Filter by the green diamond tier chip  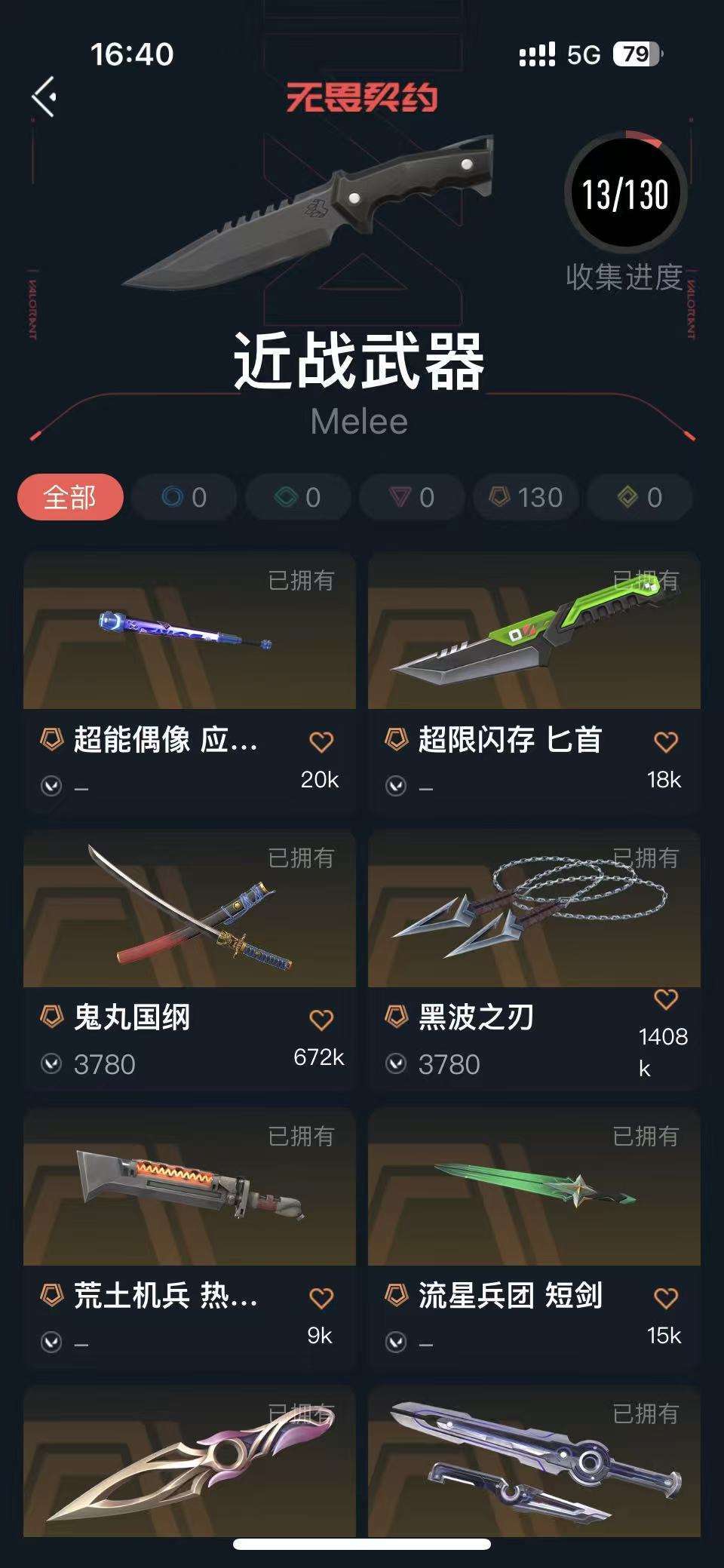point(298,497)
